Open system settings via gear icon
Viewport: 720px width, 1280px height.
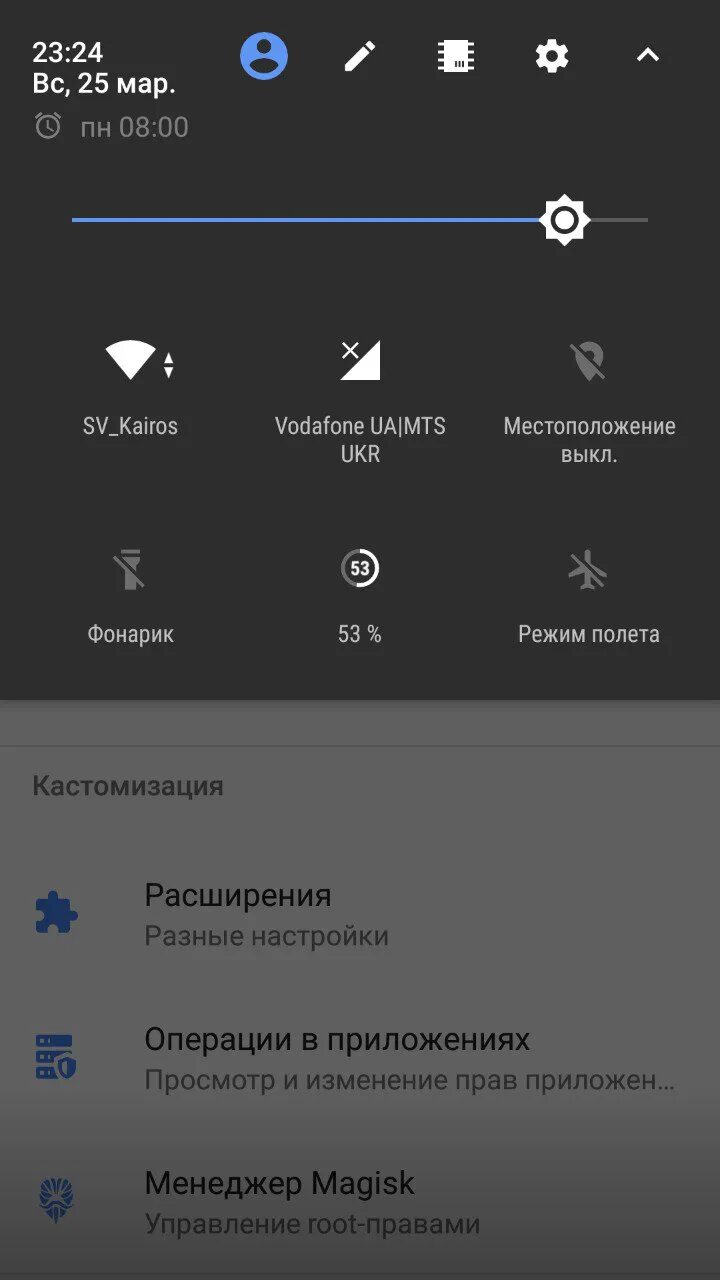click(552, 56)
